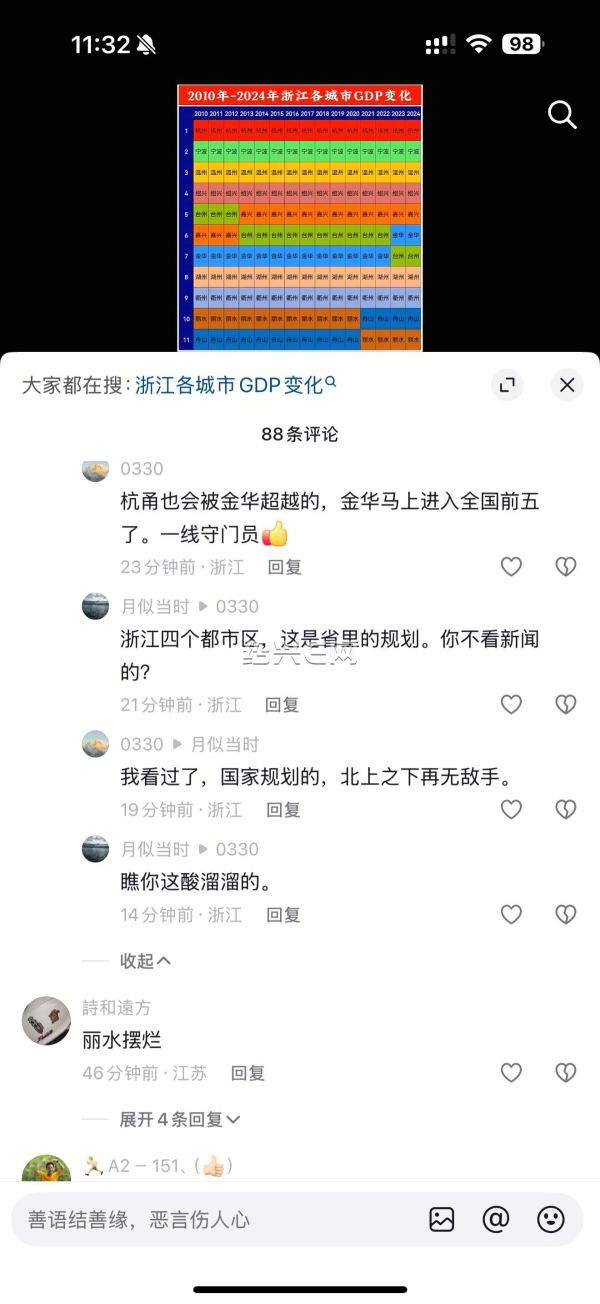Close the comments panel
The height and width of the screenshot is (1304, 600).
click(x=567, y=385)
